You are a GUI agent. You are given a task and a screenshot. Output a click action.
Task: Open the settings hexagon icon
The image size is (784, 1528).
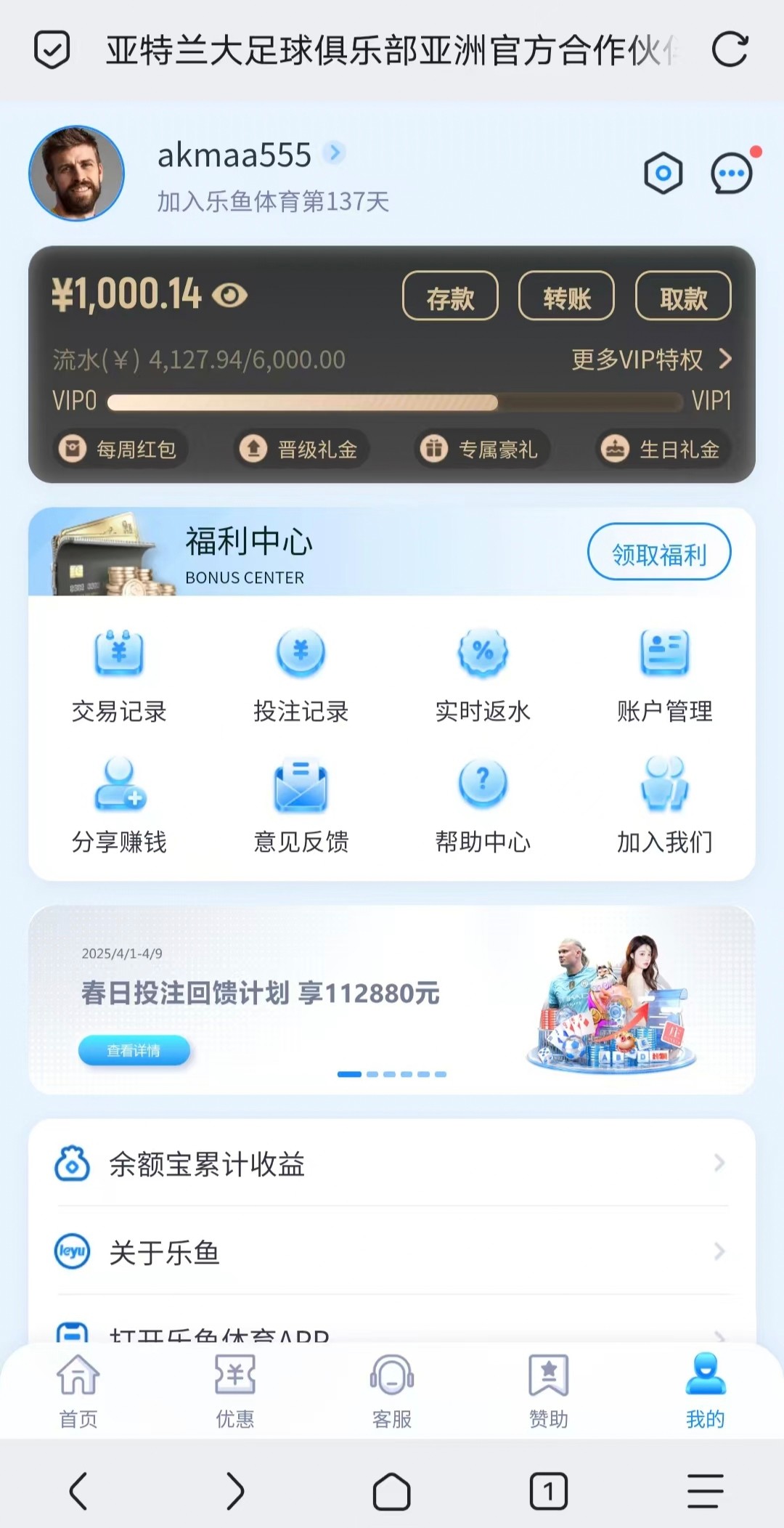click(x=663, y=174)
